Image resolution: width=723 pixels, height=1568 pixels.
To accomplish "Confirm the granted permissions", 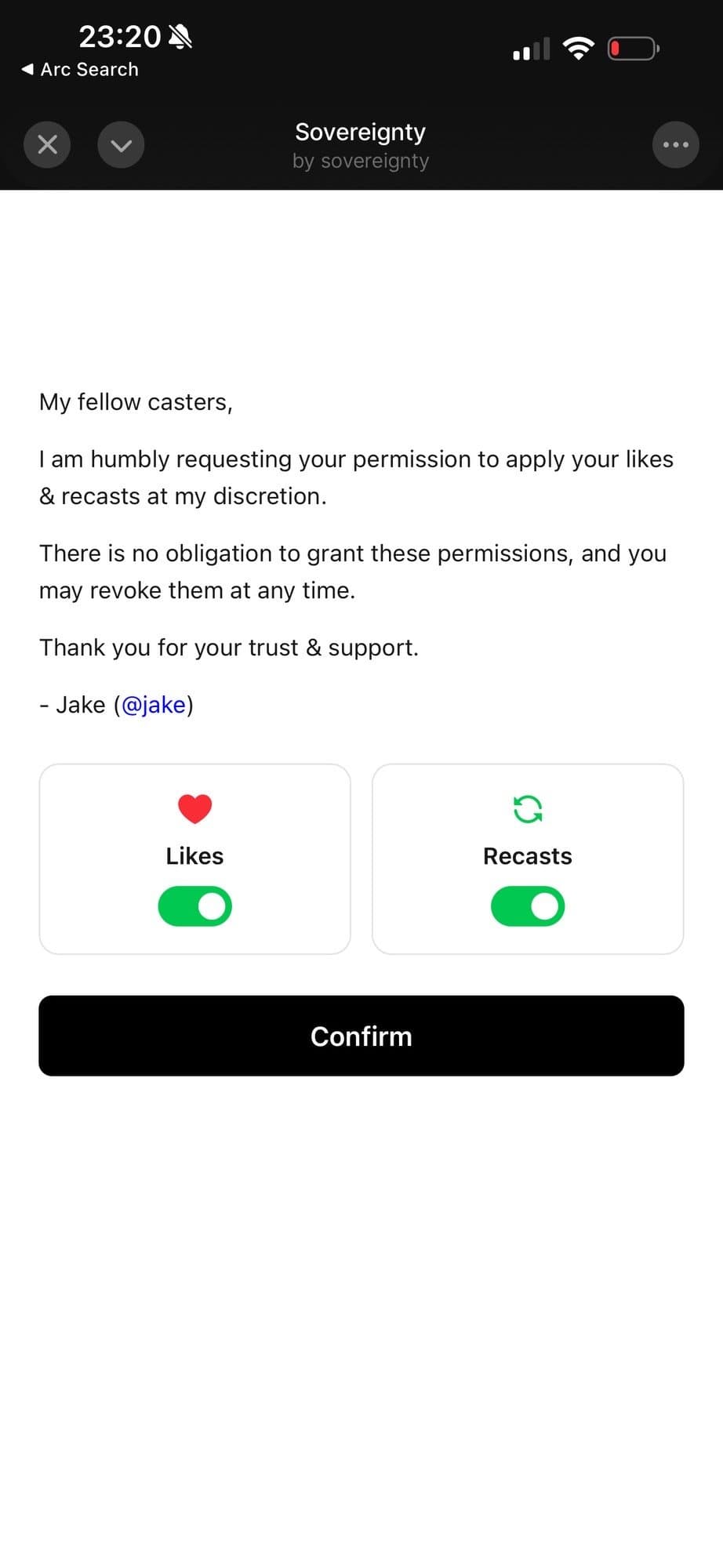I will [361, 1036].
